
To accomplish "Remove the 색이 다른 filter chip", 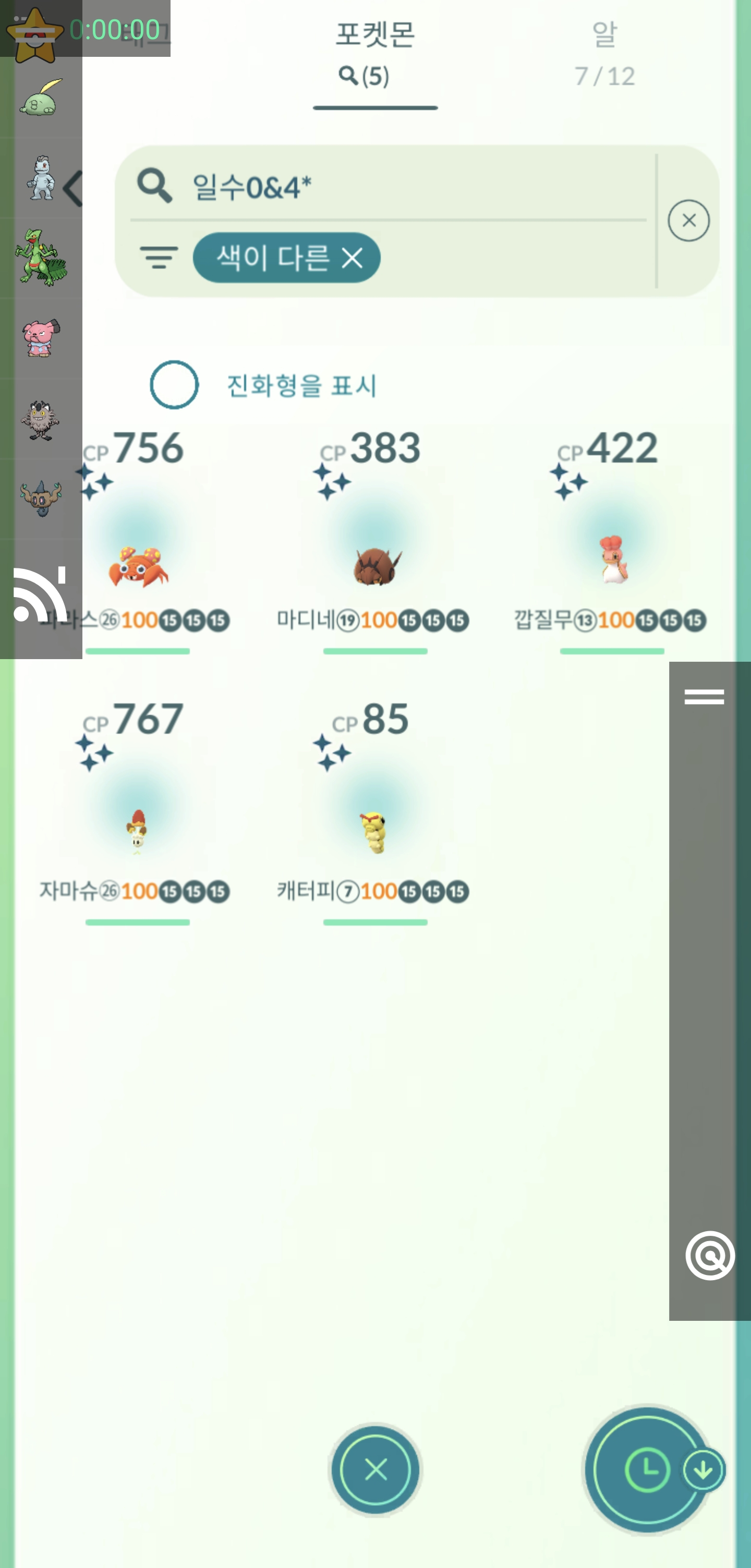I will click(353, 258).
